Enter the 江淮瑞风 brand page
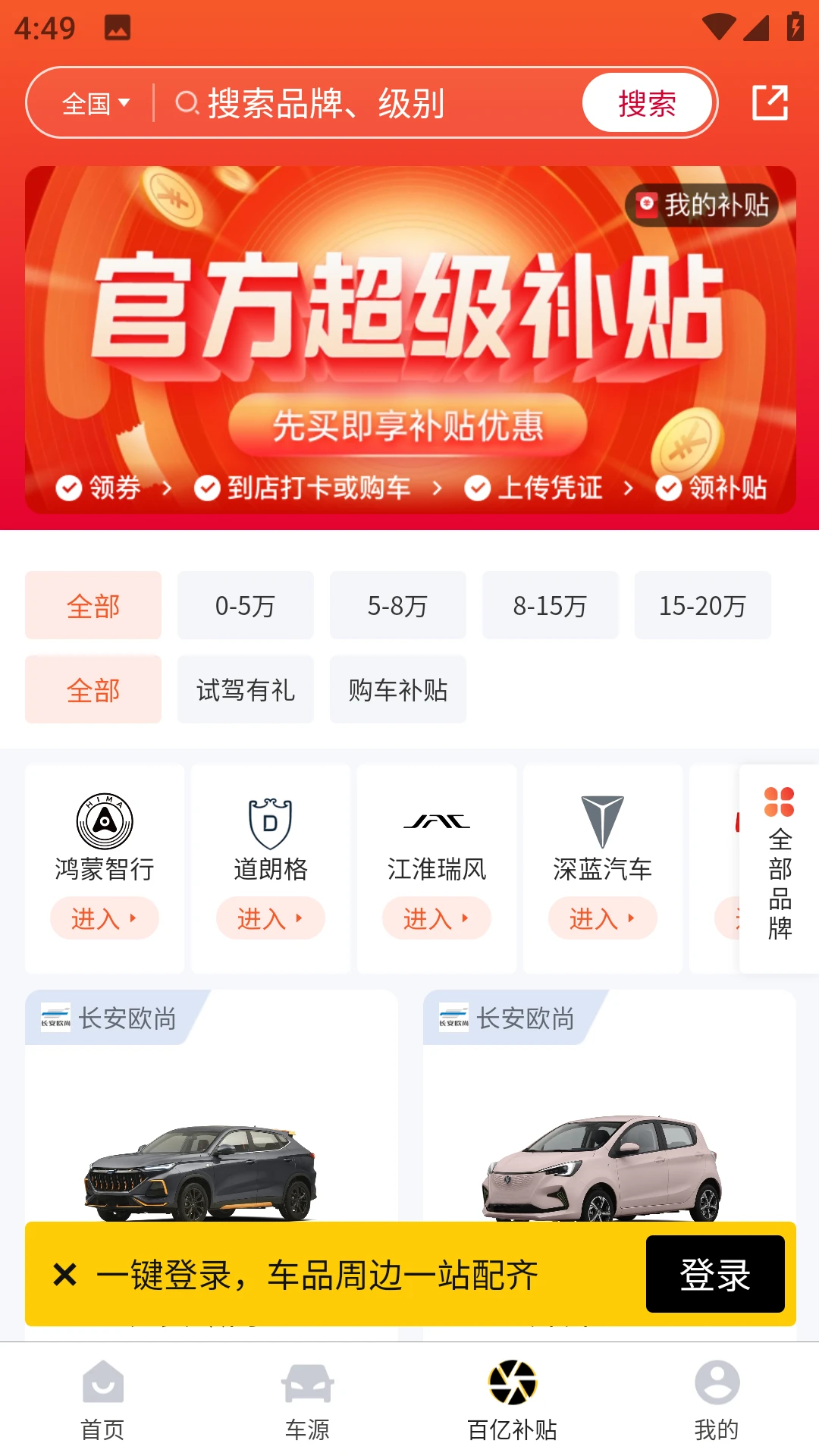 coord(437,918)
